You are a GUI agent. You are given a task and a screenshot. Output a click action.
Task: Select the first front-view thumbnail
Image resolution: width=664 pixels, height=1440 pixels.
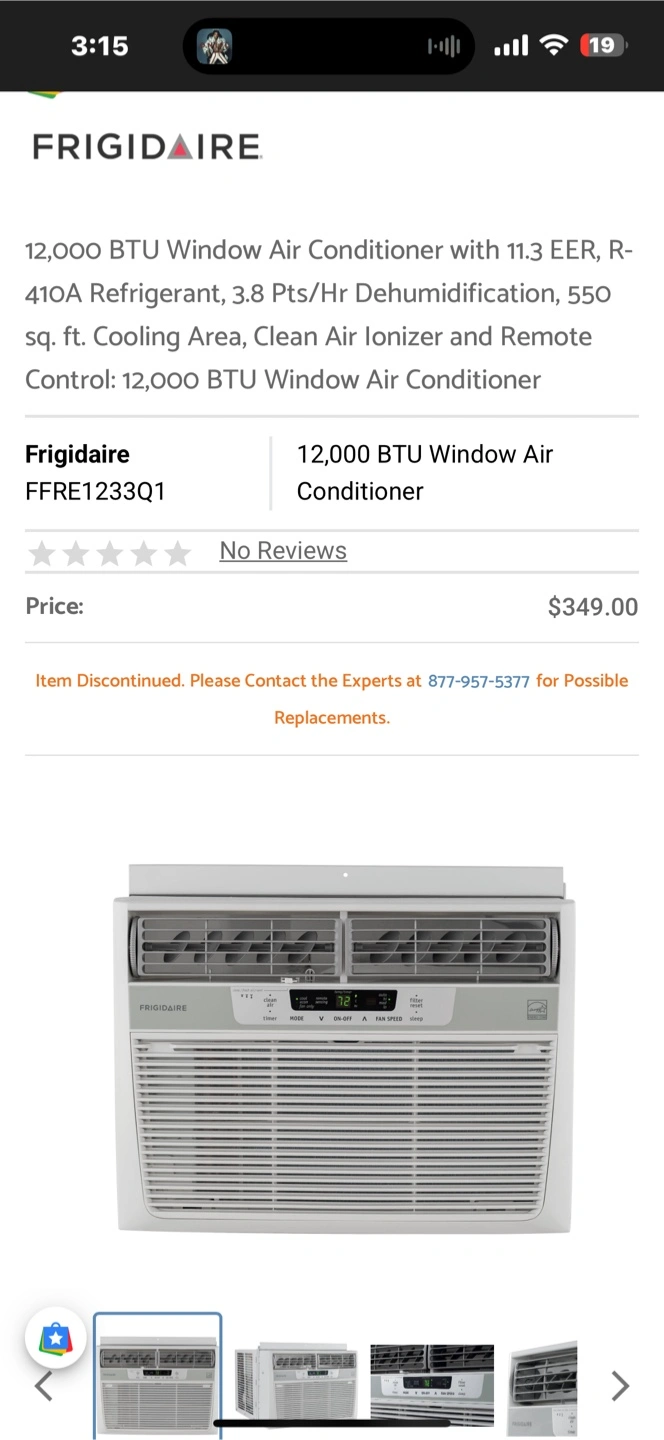click(158, 1376)
